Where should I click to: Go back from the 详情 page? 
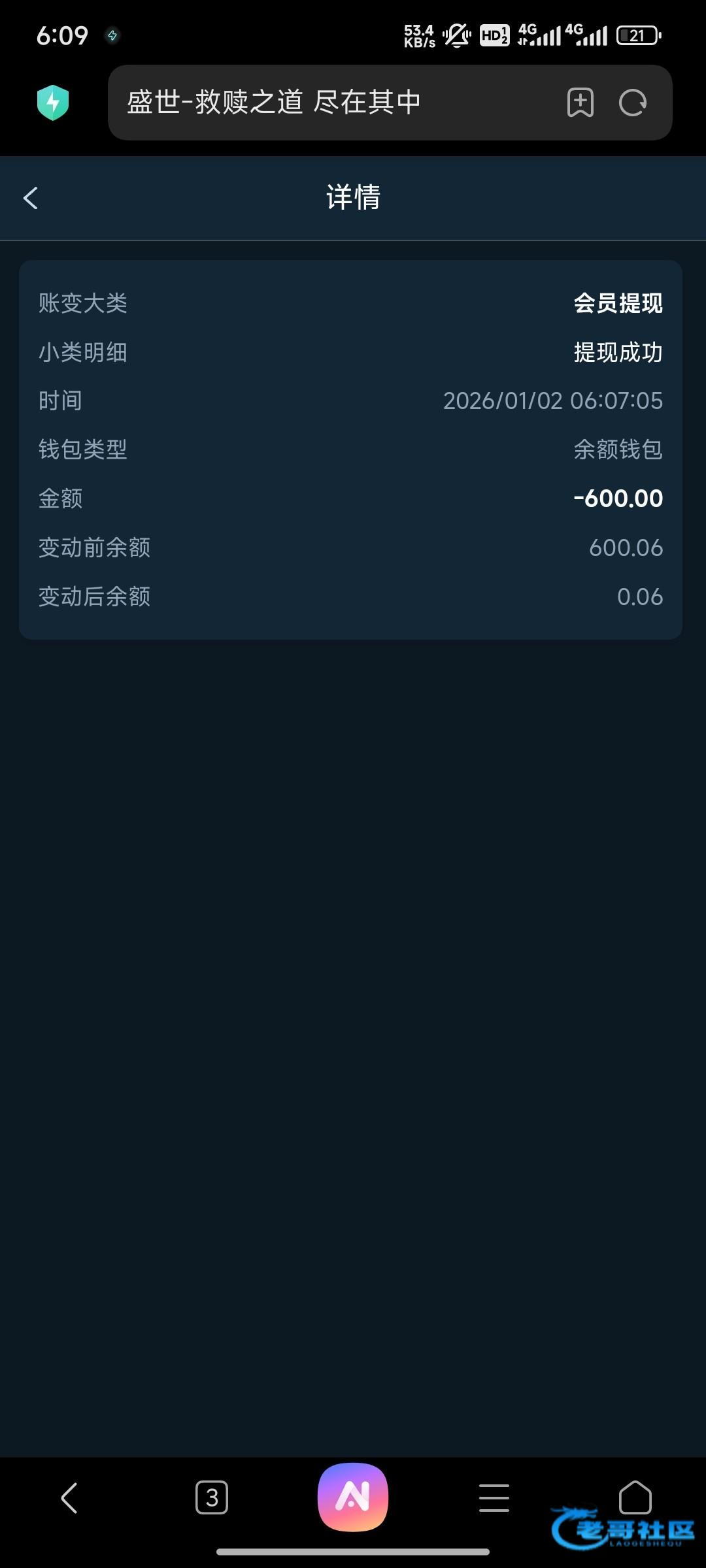point(31,198)
